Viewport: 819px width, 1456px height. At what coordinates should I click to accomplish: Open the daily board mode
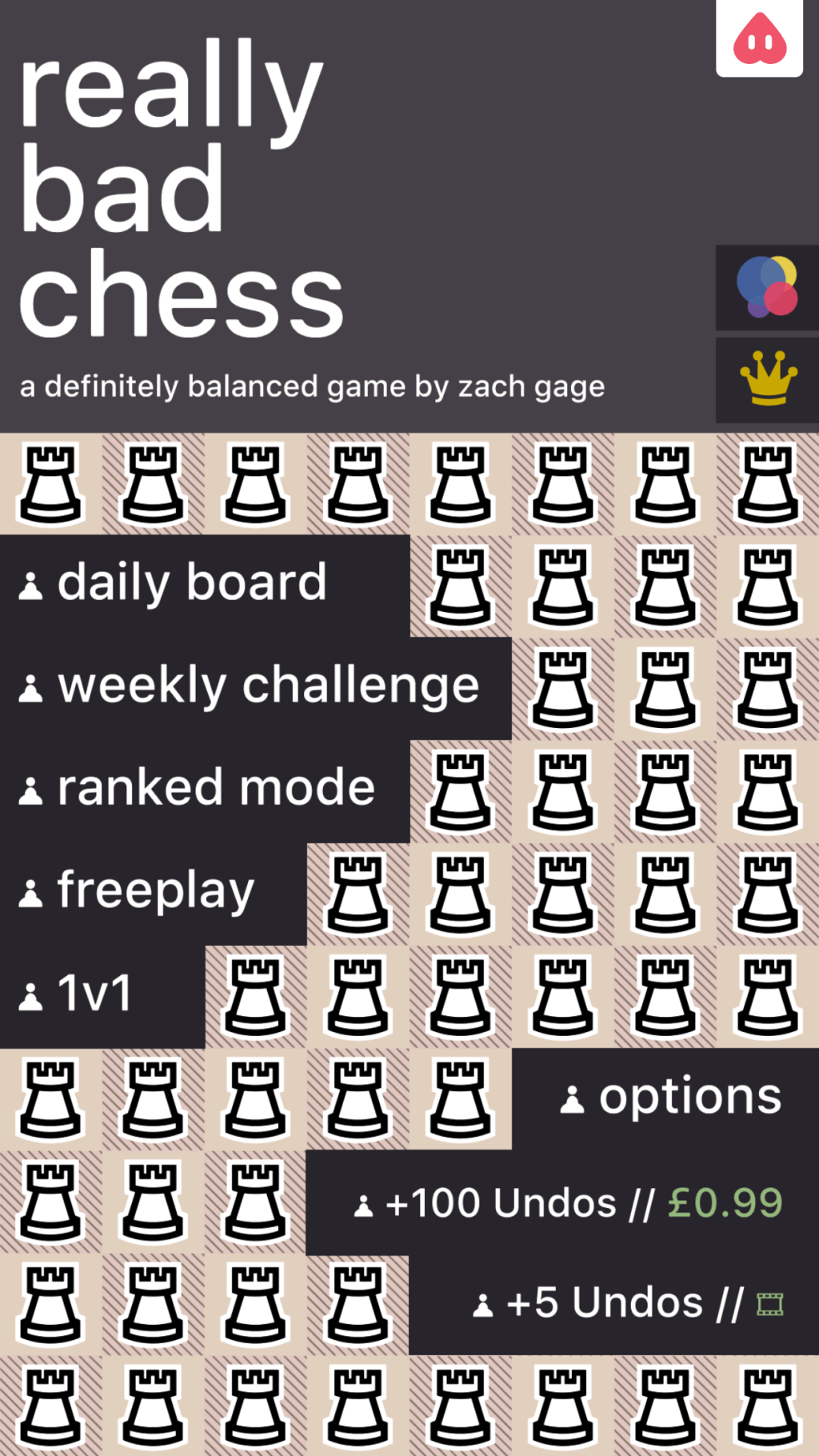[192, 582]
